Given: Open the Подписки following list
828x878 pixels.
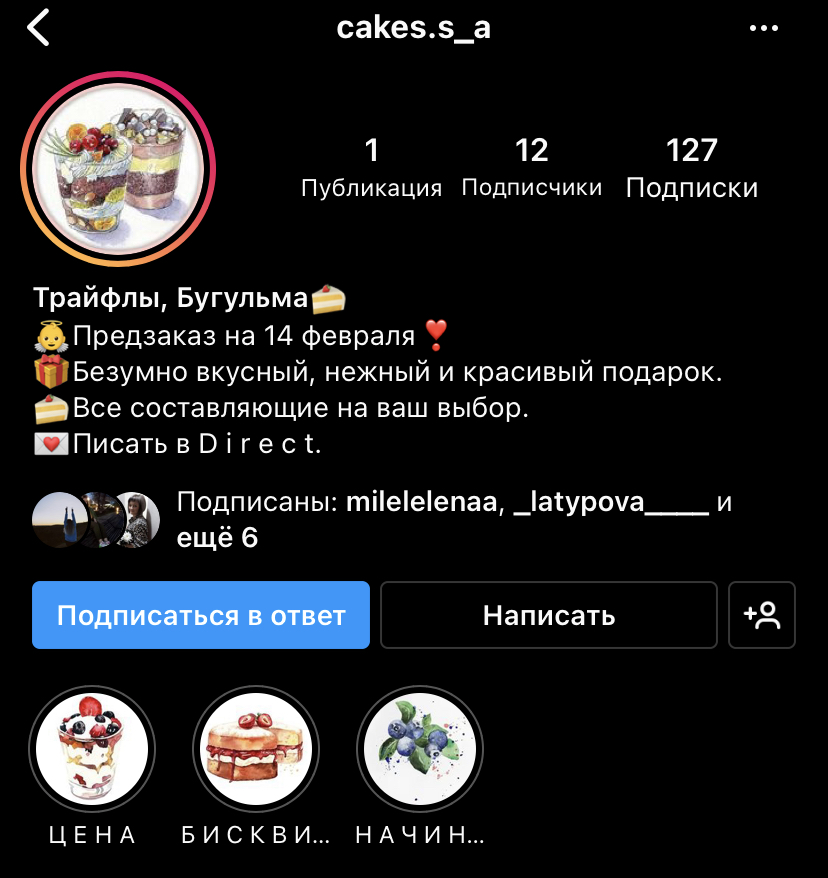Looking at the screenshot, I should pyautogui.click(x=692, y=168).
